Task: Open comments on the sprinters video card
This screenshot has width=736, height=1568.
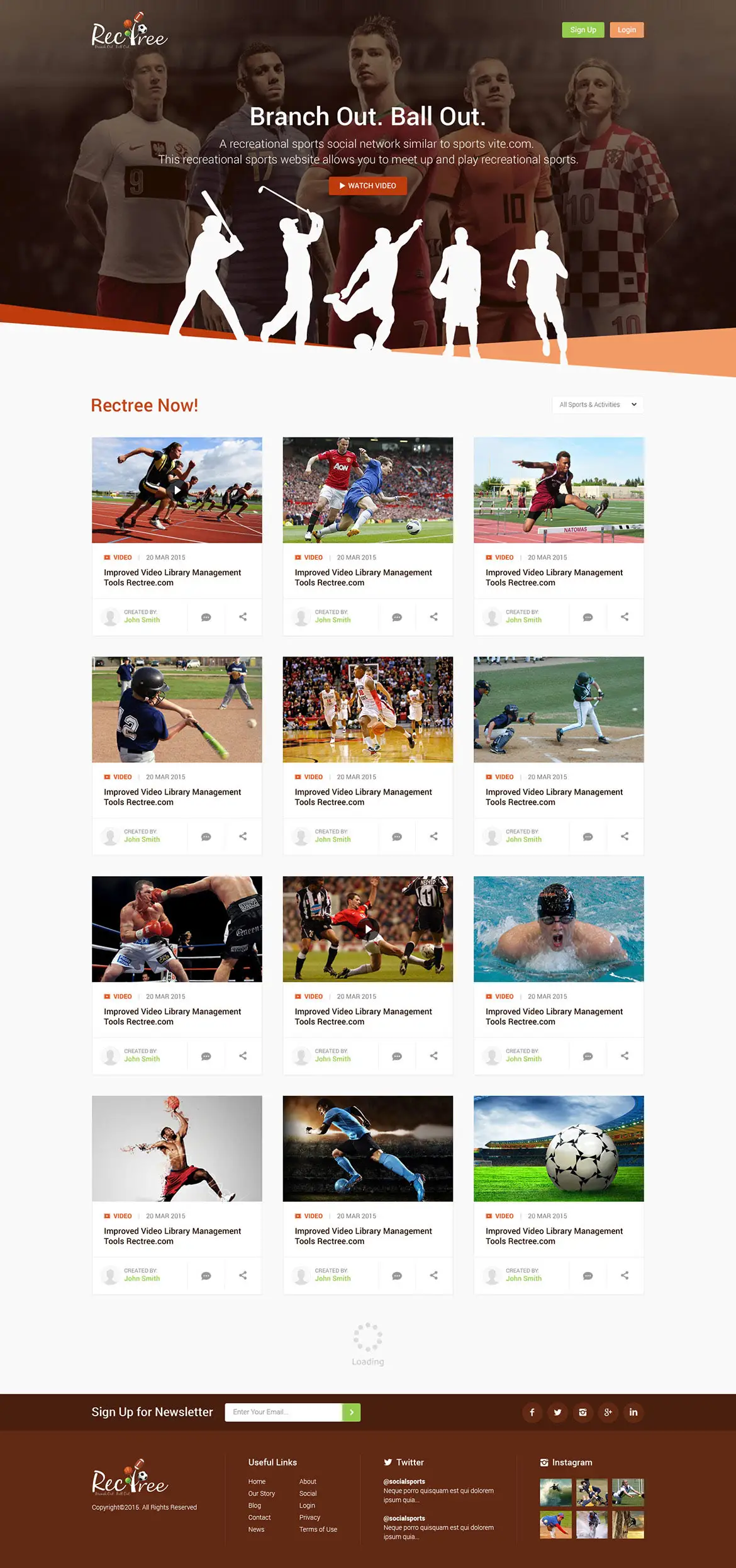Action: click(x=206, y=617)
